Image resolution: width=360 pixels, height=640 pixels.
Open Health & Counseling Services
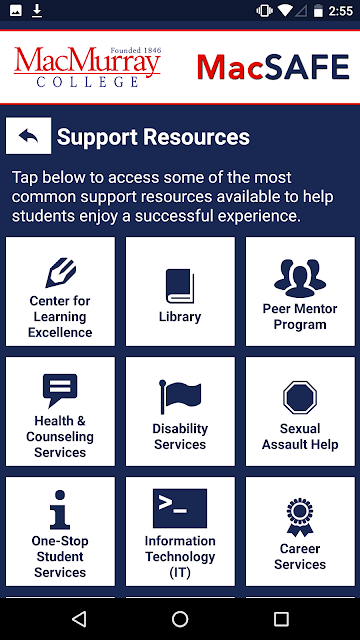pyautogui.click(x=60, y=411)
